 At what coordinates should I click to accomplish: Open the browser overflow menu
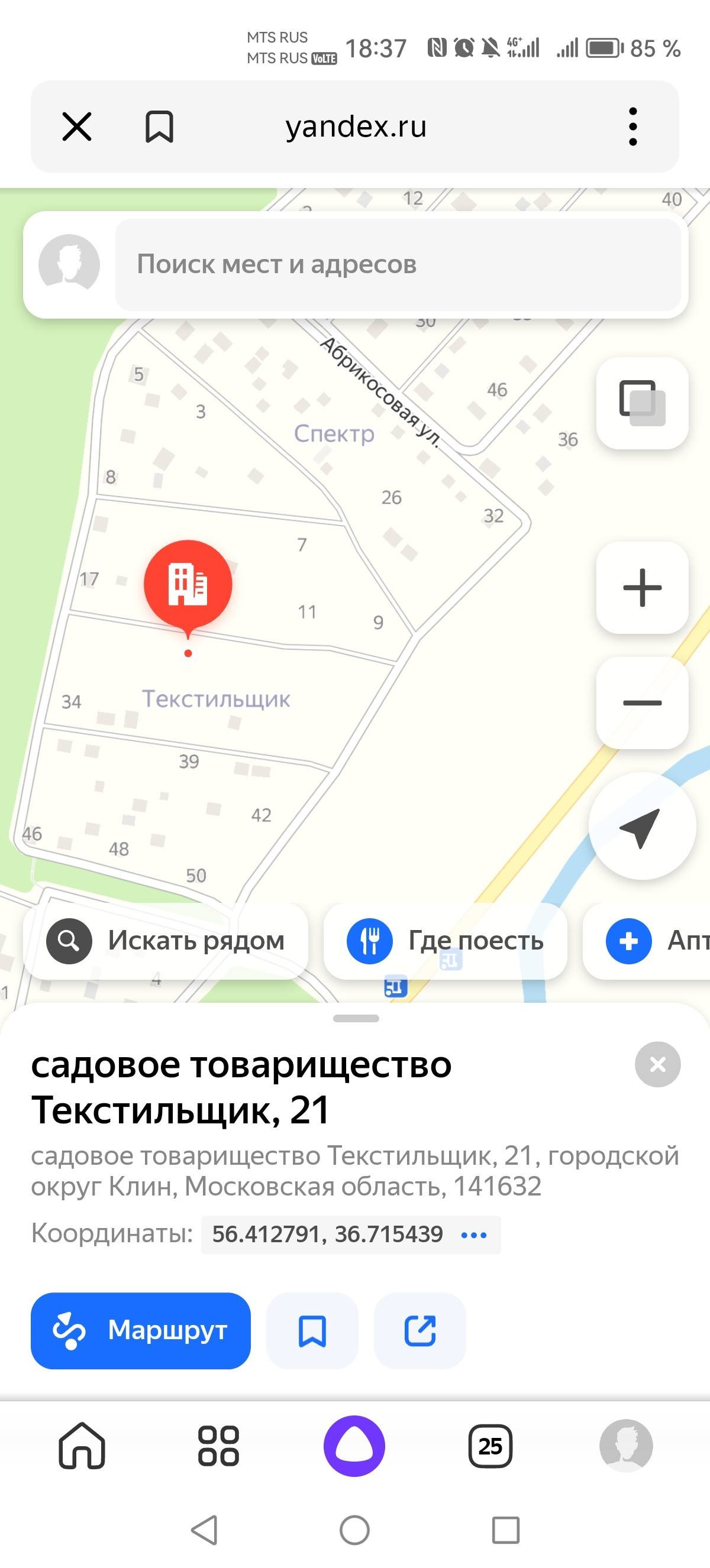pyautogui.click(x=632, y=127)
